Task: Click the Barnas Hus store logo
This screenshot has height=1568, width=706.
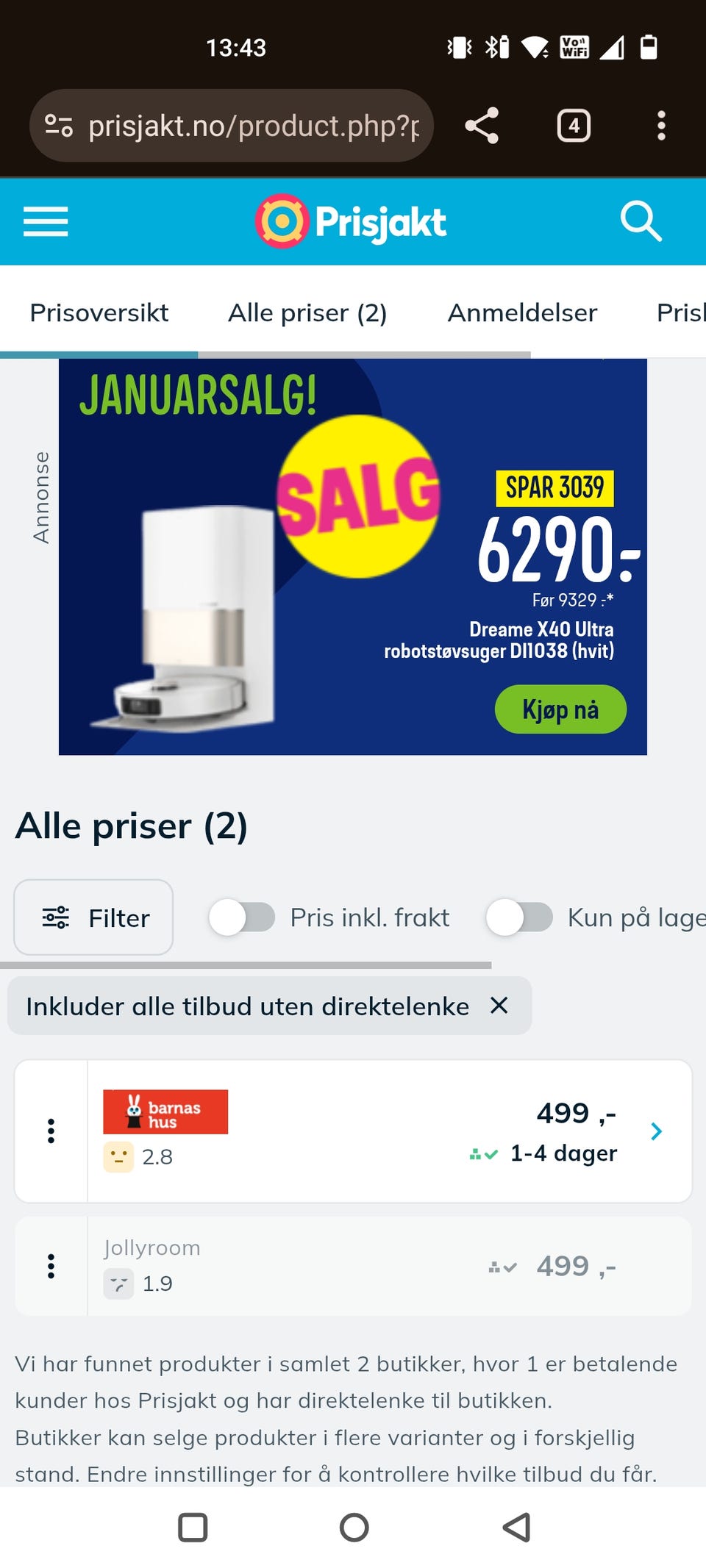Action: 165,1111
